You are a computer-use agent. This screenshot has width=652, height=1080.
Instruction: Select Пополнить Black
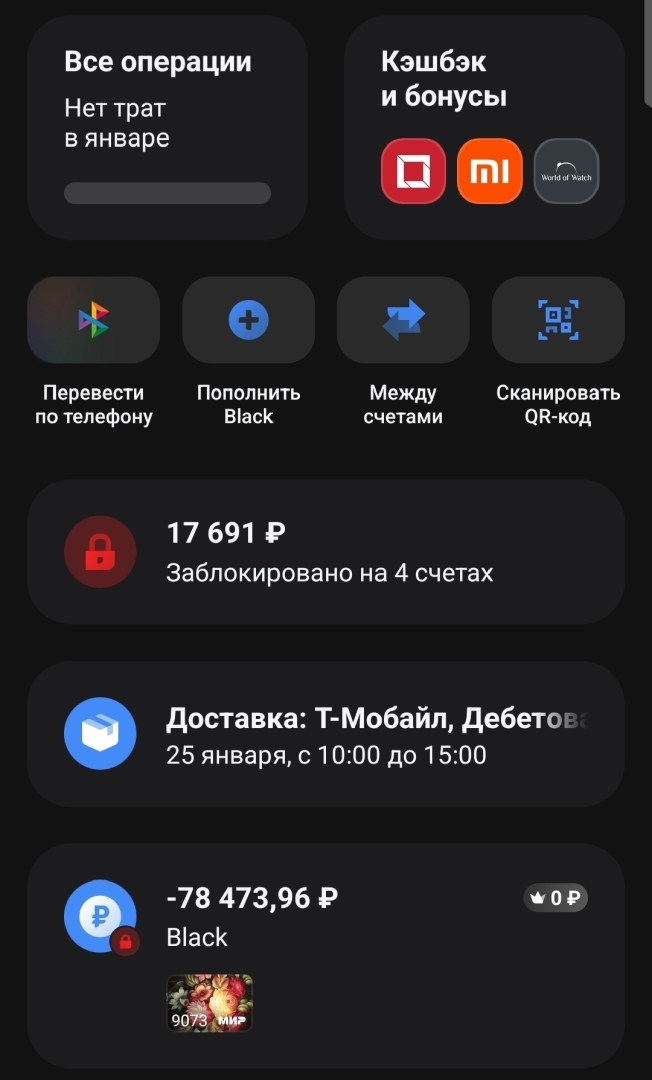(249, 353)
